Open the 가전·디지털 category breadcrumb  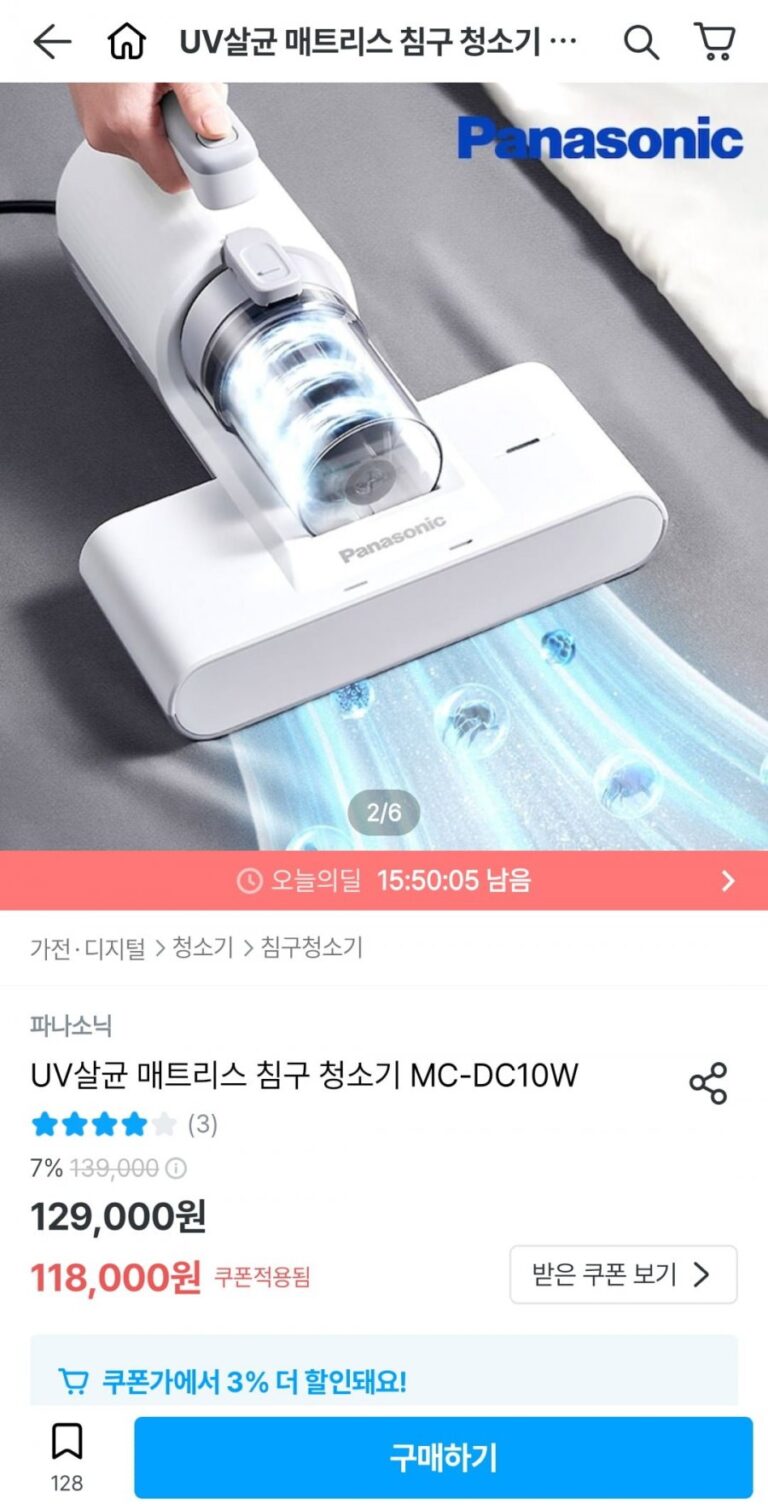(88, 947)
